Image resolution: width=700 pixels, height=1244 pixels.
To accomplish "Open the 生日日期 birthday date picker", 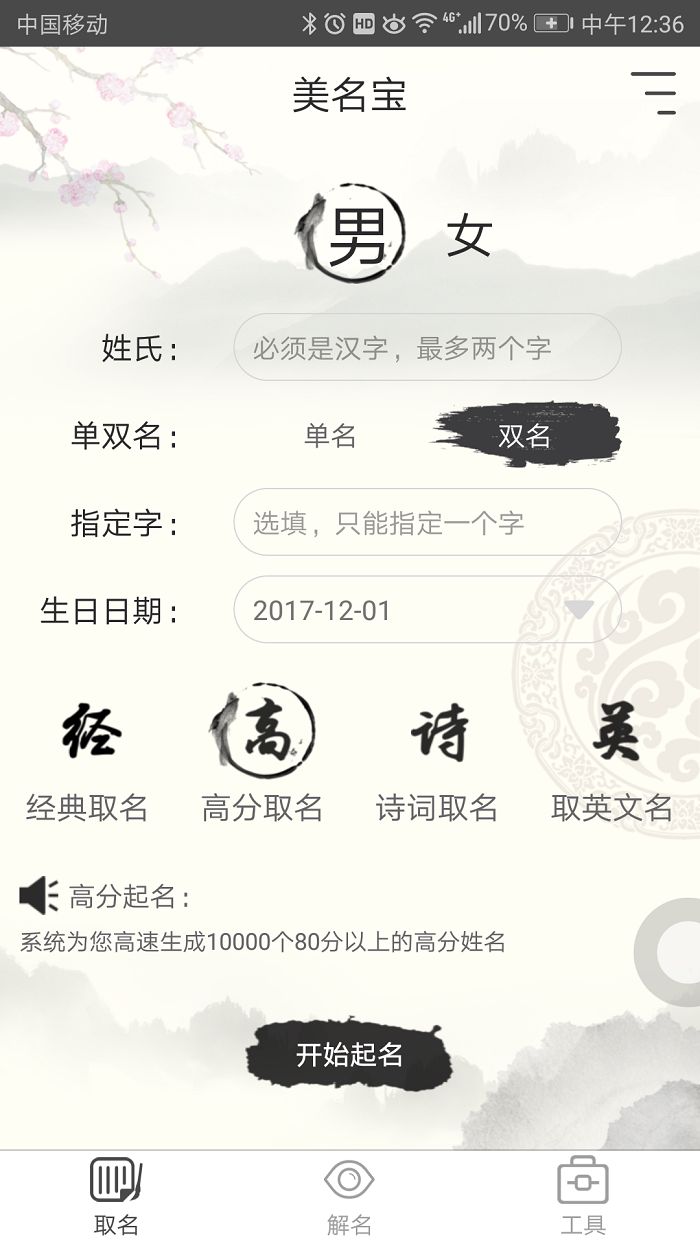I will (427, 610).
